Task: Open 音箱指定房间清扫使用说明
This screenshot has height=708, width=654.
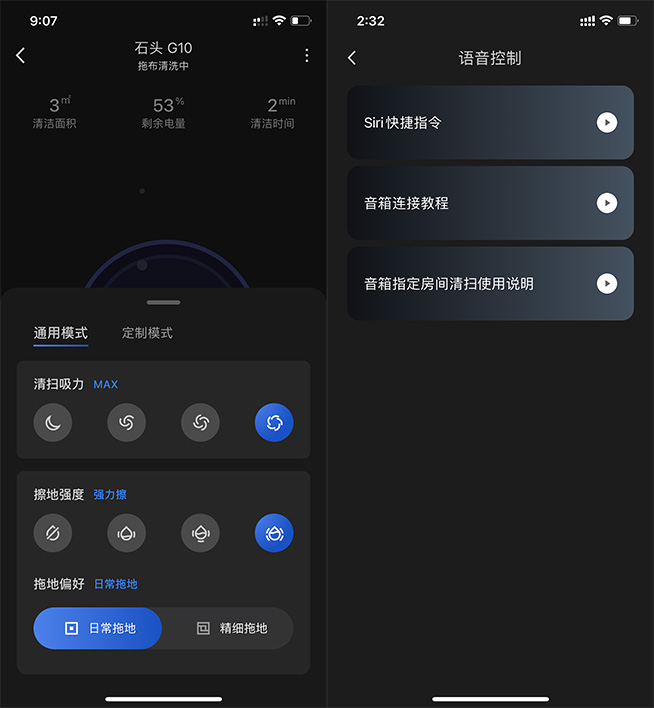Action: coord(490,284)
